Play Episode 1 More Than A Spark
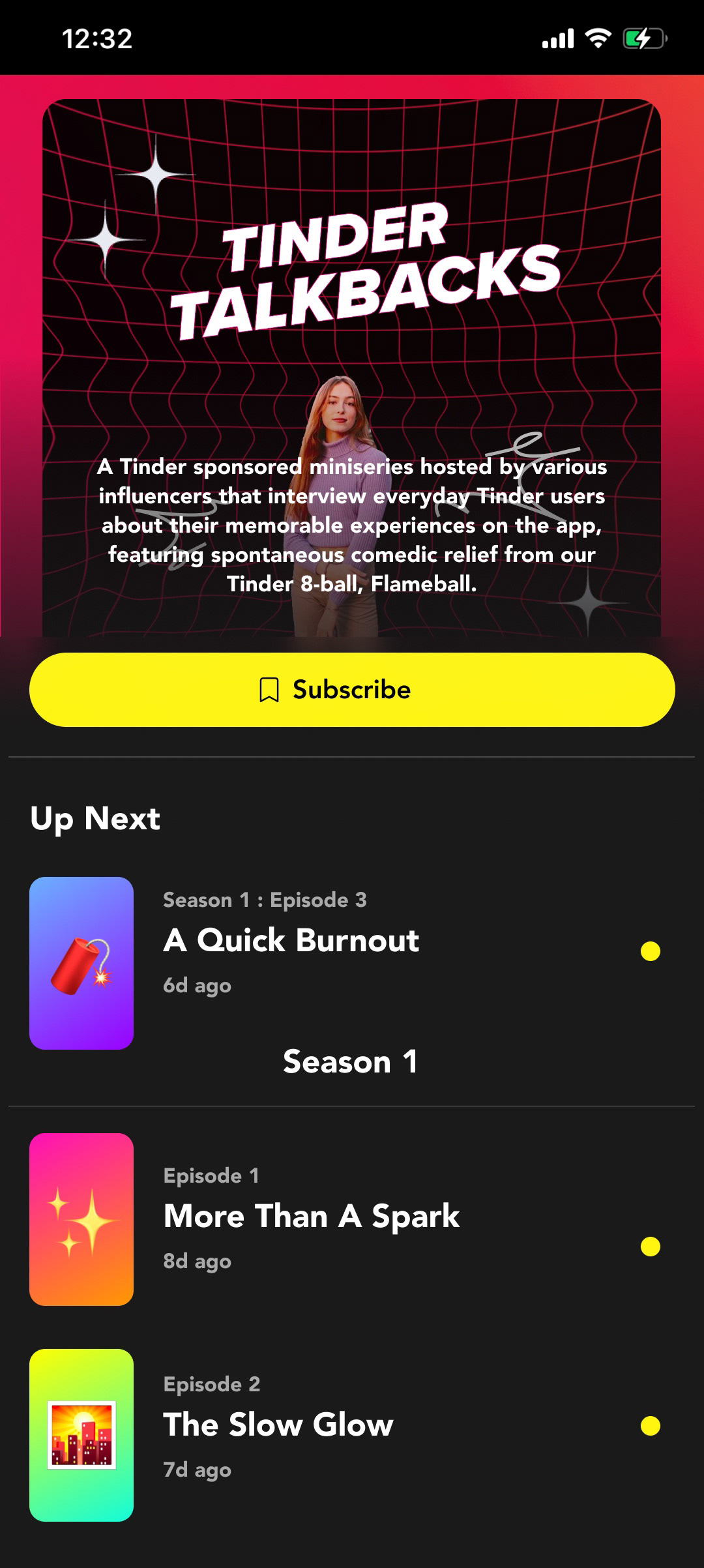 352,1219
